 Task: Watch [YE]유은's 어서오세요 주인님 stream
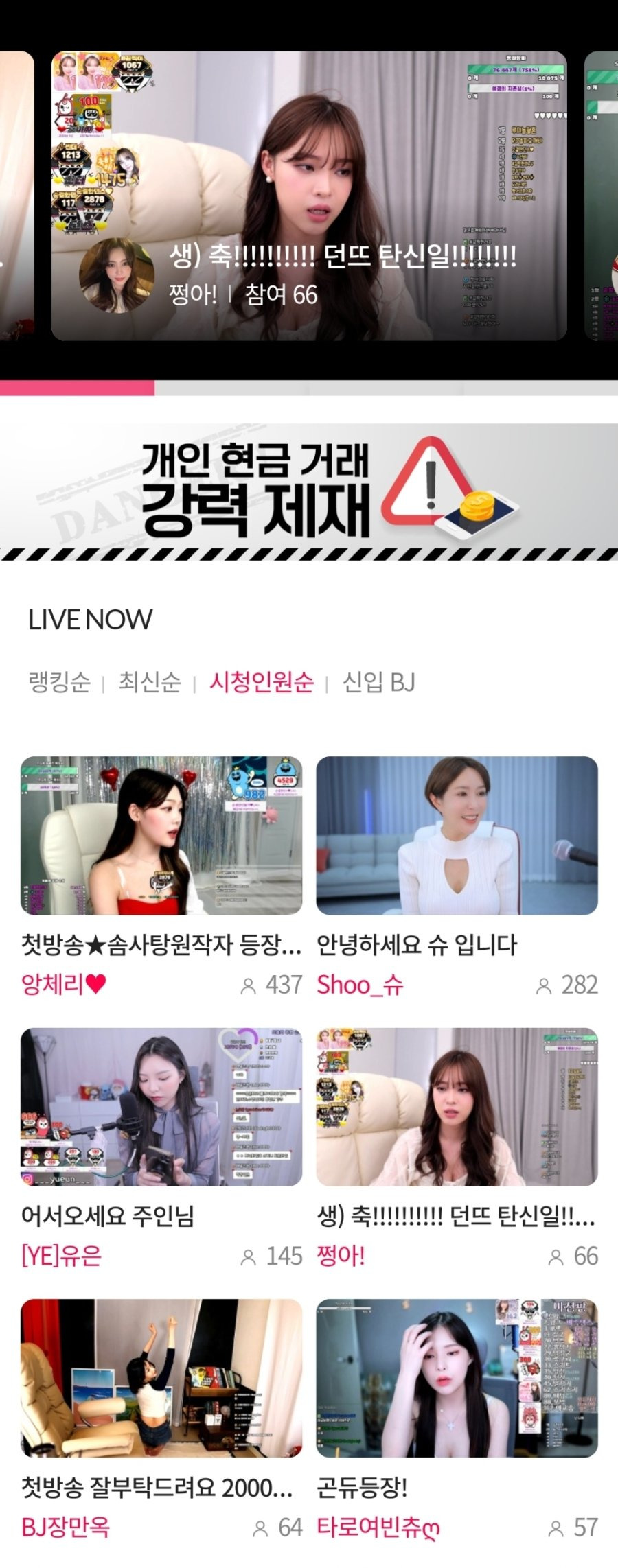pyautogui.click(x=161, y=1106)
